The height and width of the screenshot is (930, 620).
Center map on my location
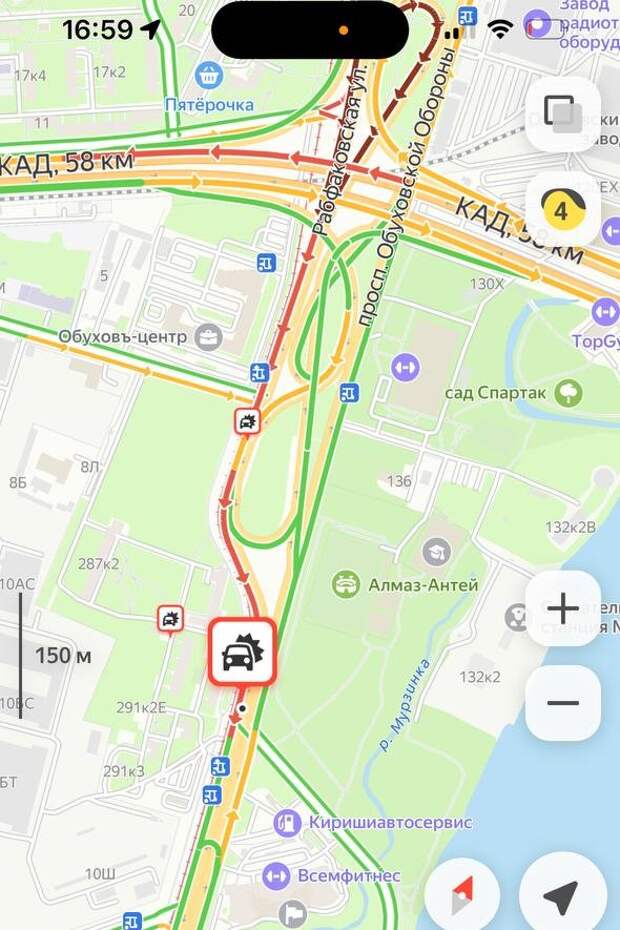click(562, 892)
